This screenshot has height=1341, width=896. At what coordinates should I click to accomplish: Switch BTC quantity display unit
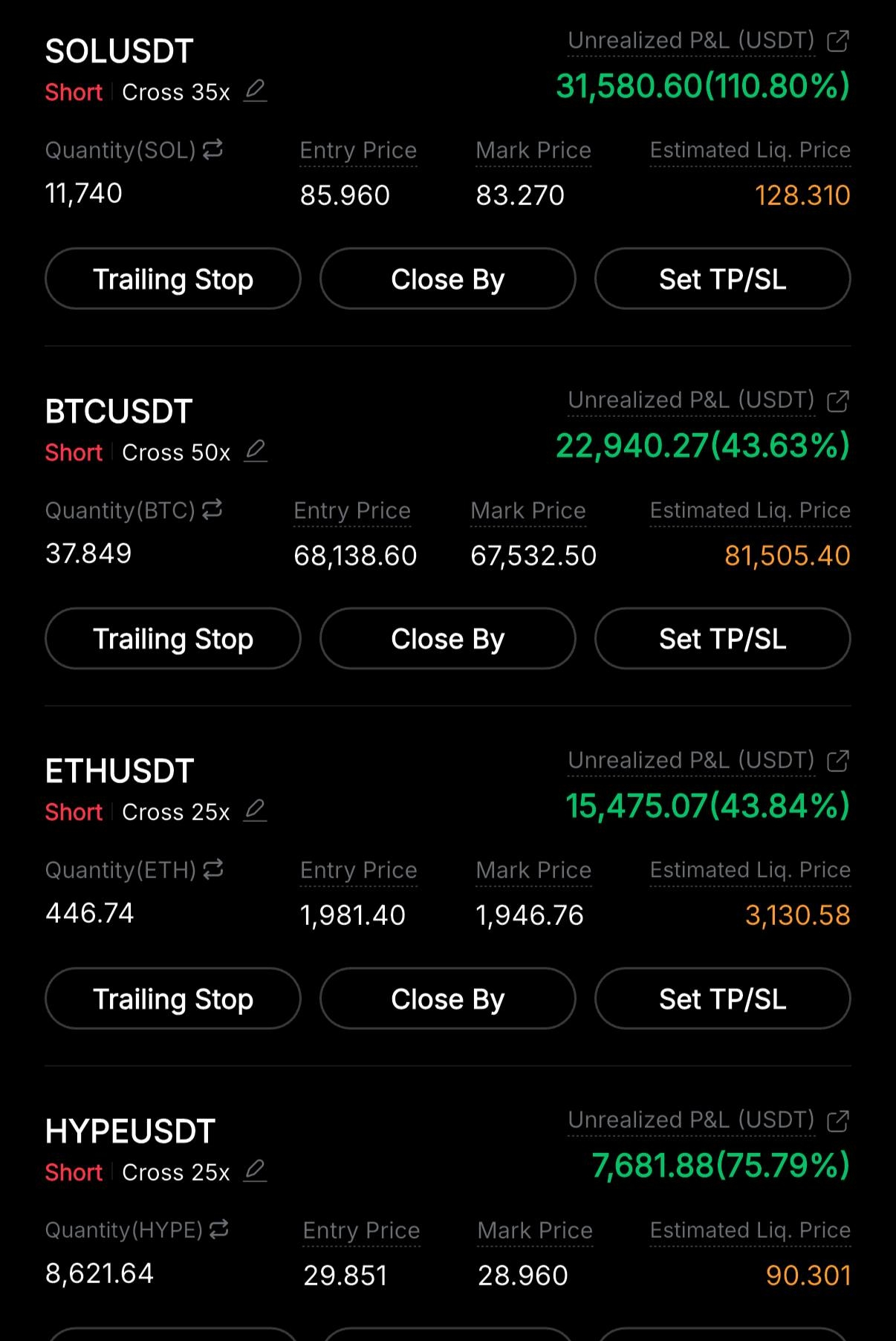point(212,510)
